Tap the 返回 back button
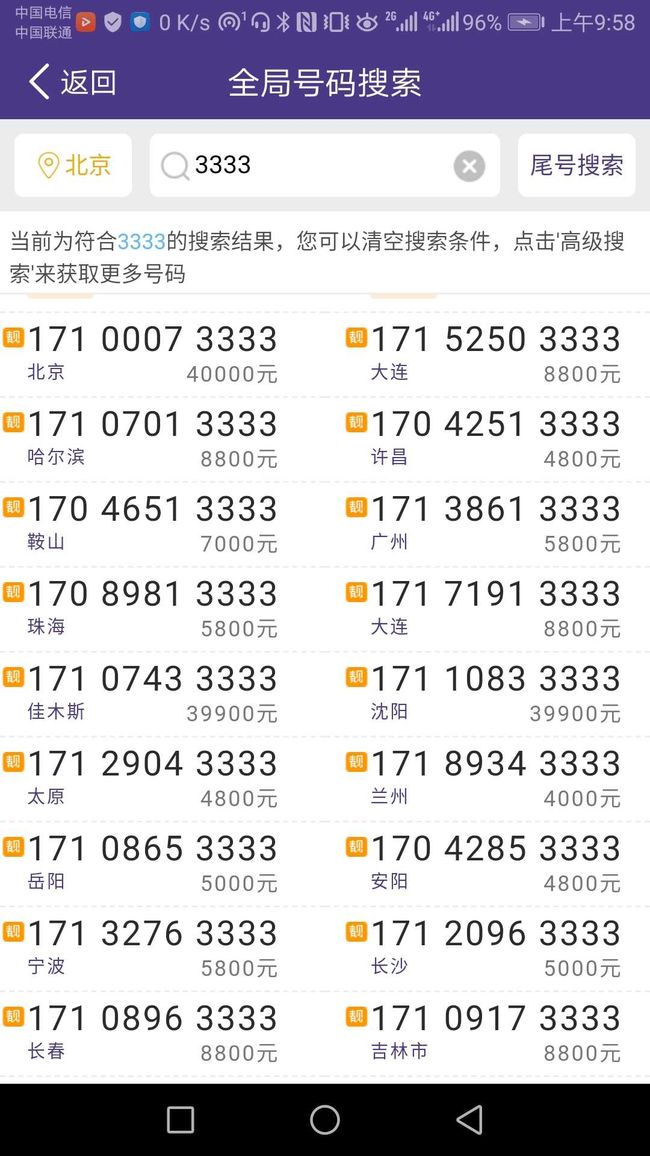The height and width of the screenshot is (1156, 650). (x=71, y=82)
